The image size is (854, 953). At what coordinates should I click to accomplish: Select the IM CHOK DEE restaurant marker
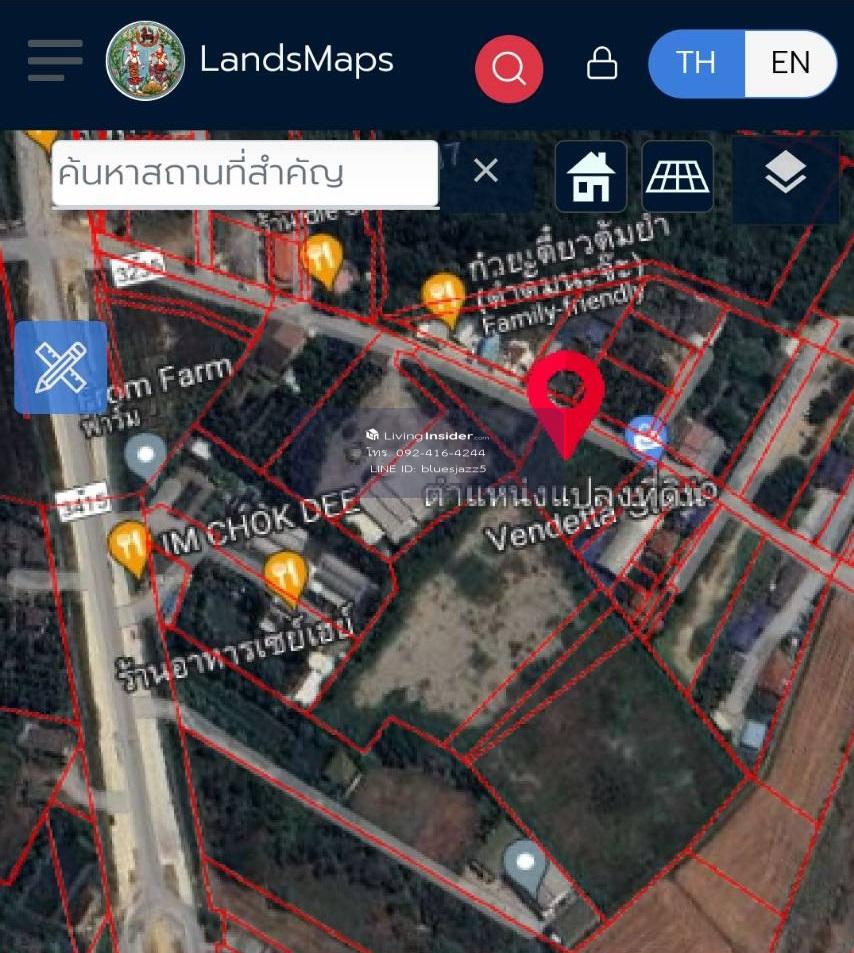tap(131, 546)
